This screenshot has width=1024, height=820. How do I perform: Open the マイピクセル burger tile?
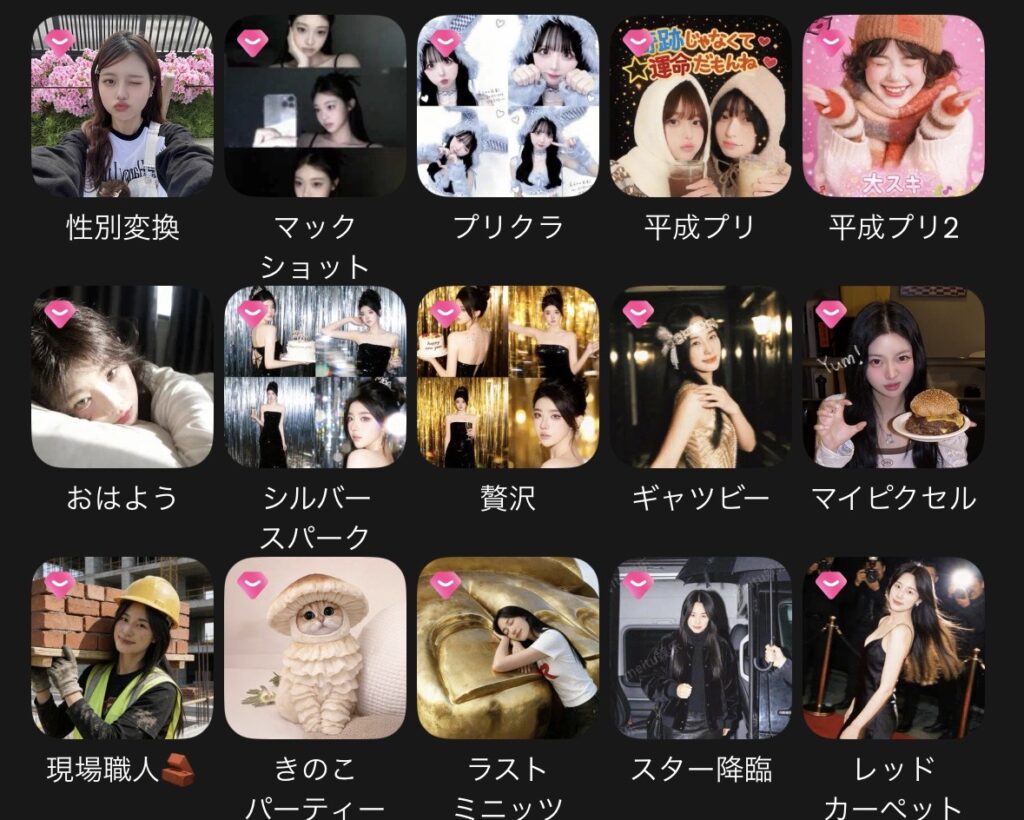(893, 377)
